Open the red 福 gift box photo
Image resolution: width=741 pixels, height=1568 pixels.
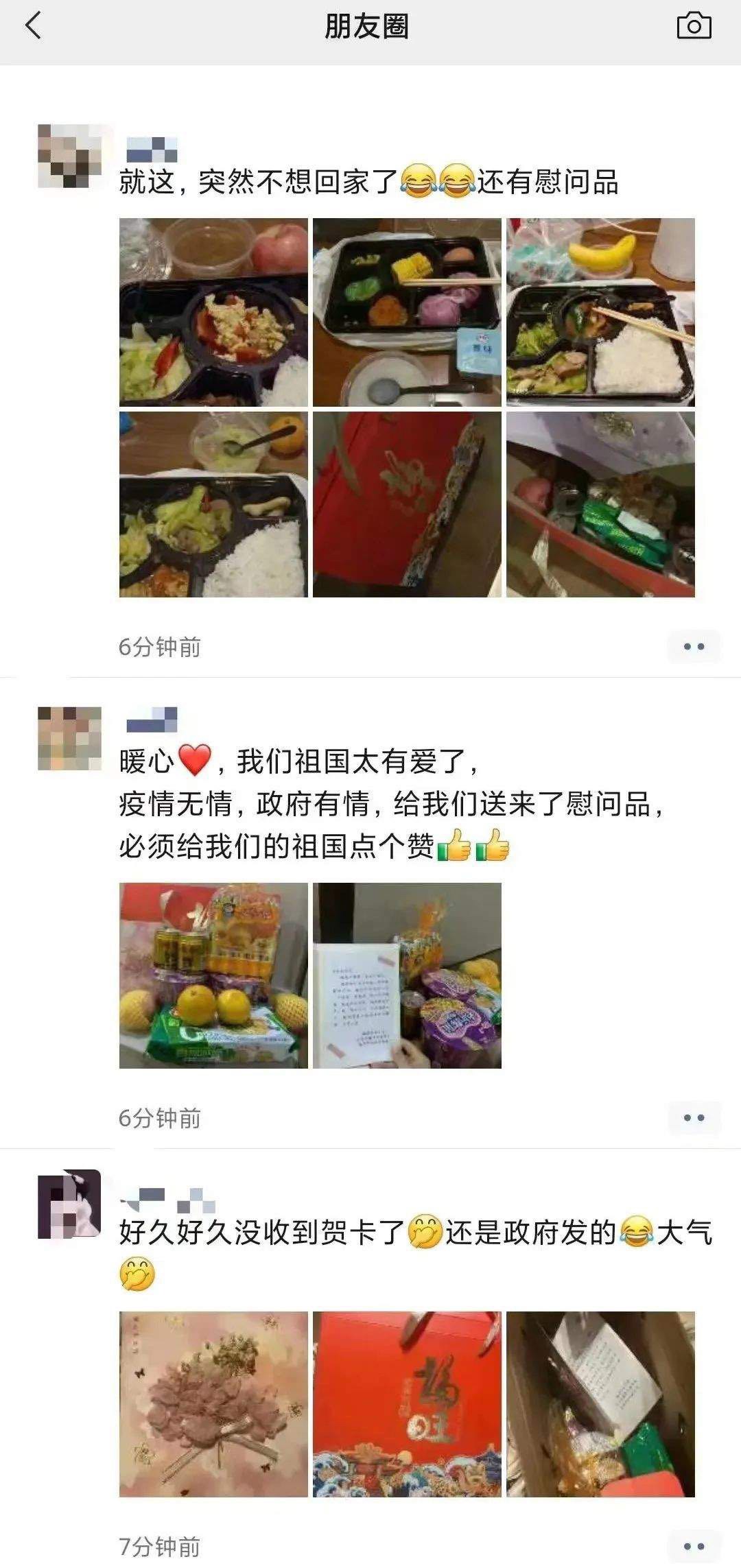pos(407,1404)
